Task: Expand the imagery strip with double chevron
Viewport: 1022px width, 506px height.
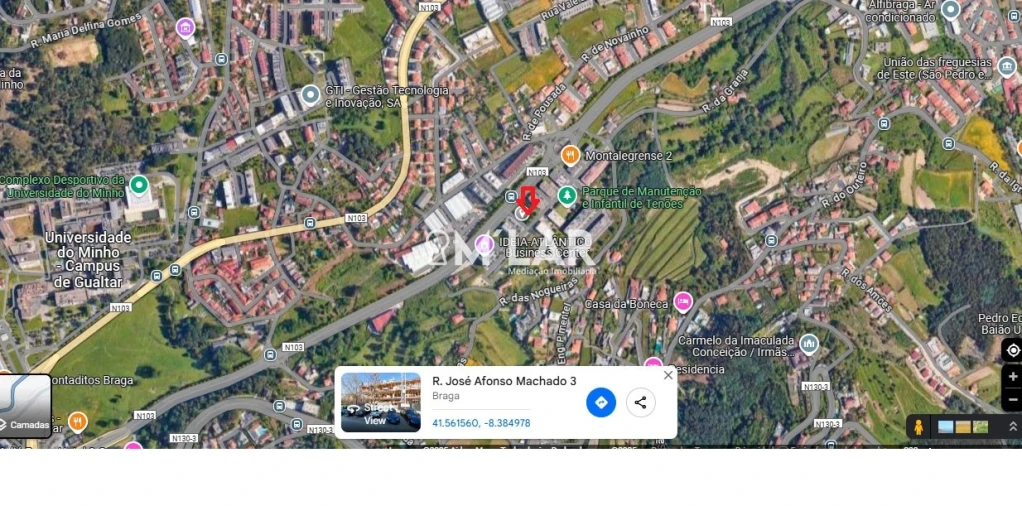Action: coord(1012,427)
